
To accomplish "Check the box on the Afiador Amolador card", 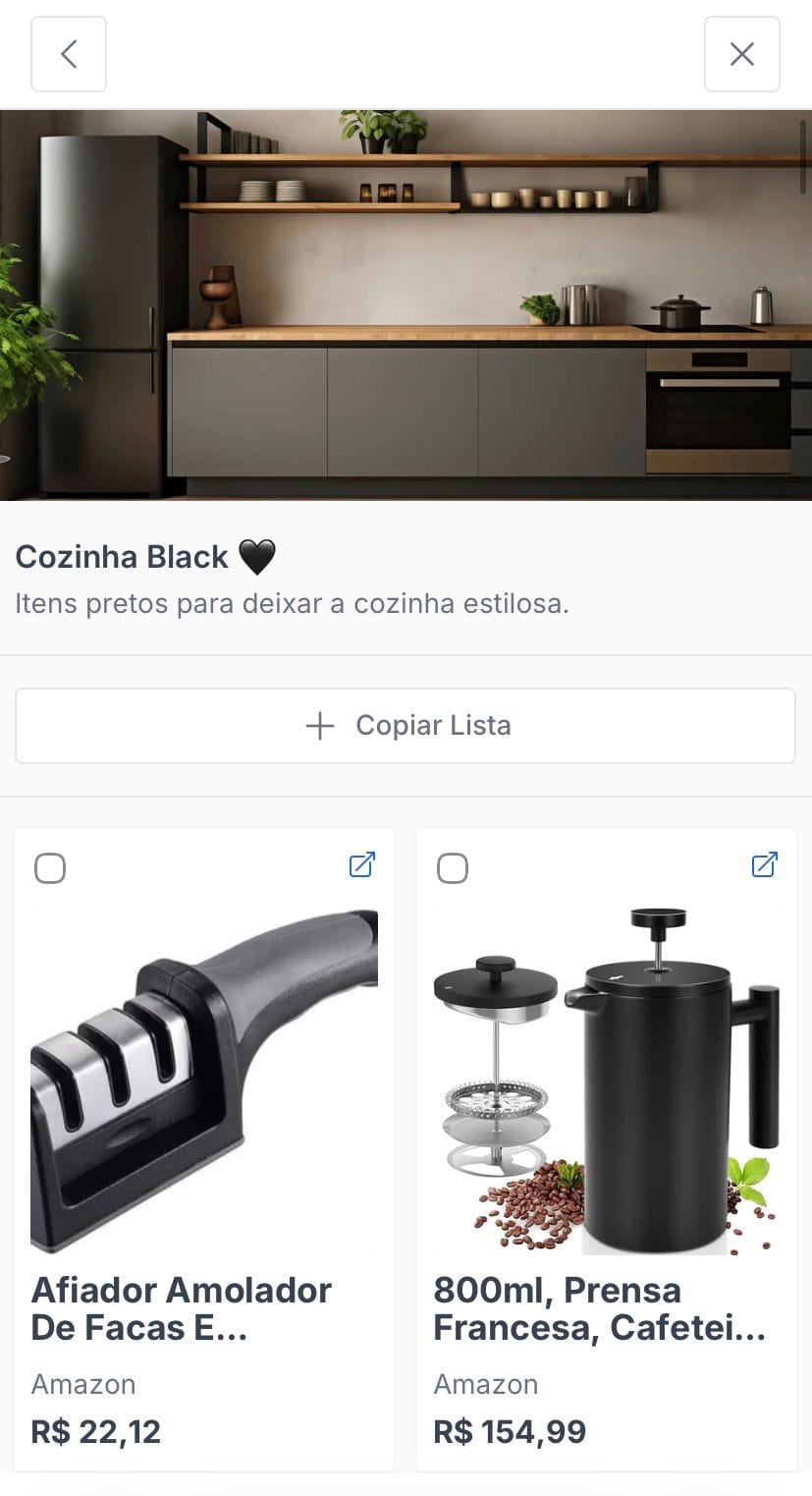I will click(x=50, y=868).
